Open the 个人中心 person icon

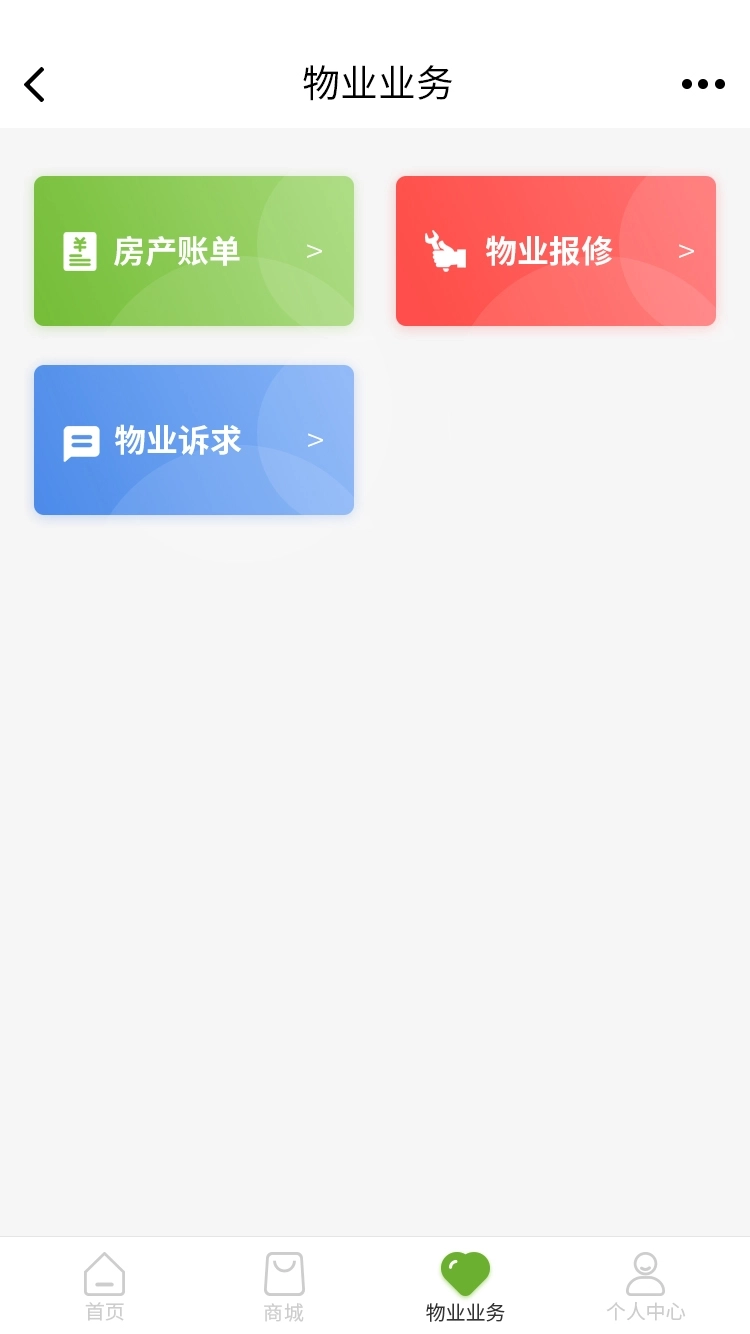point(645,1271)
